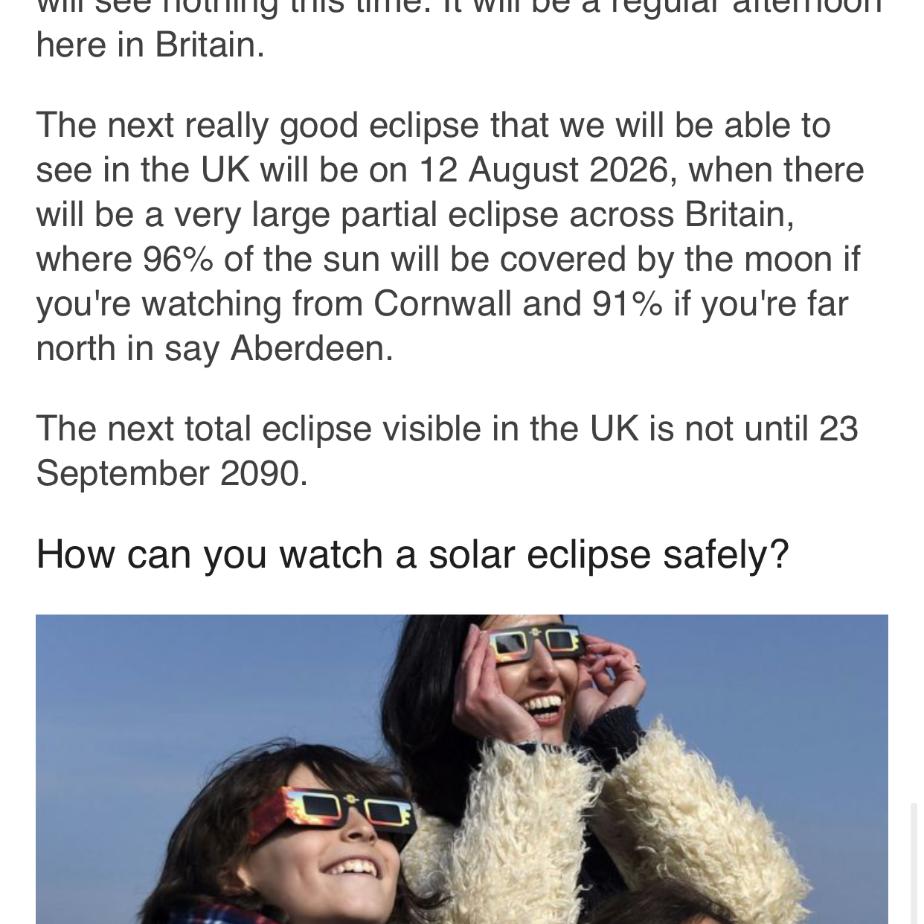Open the eclipse glasses article photo

[x=461, y=768]
